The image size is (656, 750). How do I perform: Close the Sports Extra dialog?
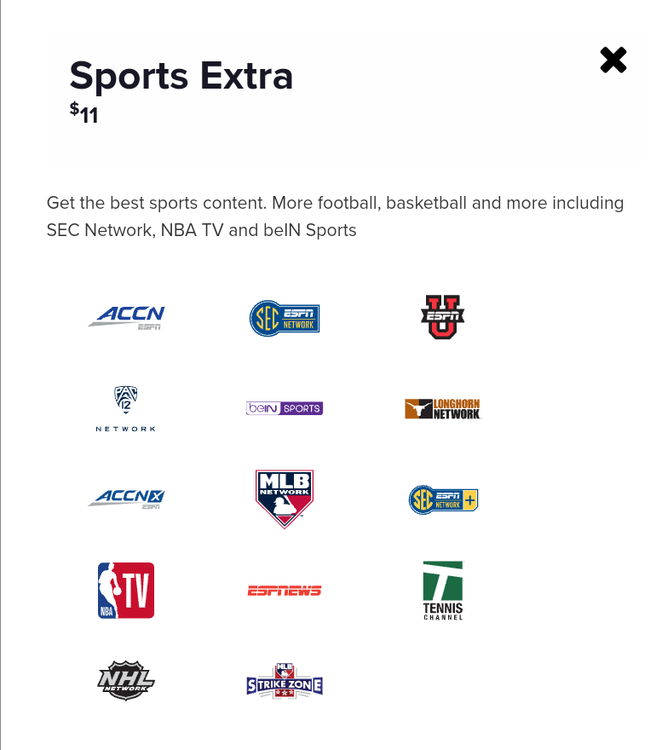(x=613, y=61)
